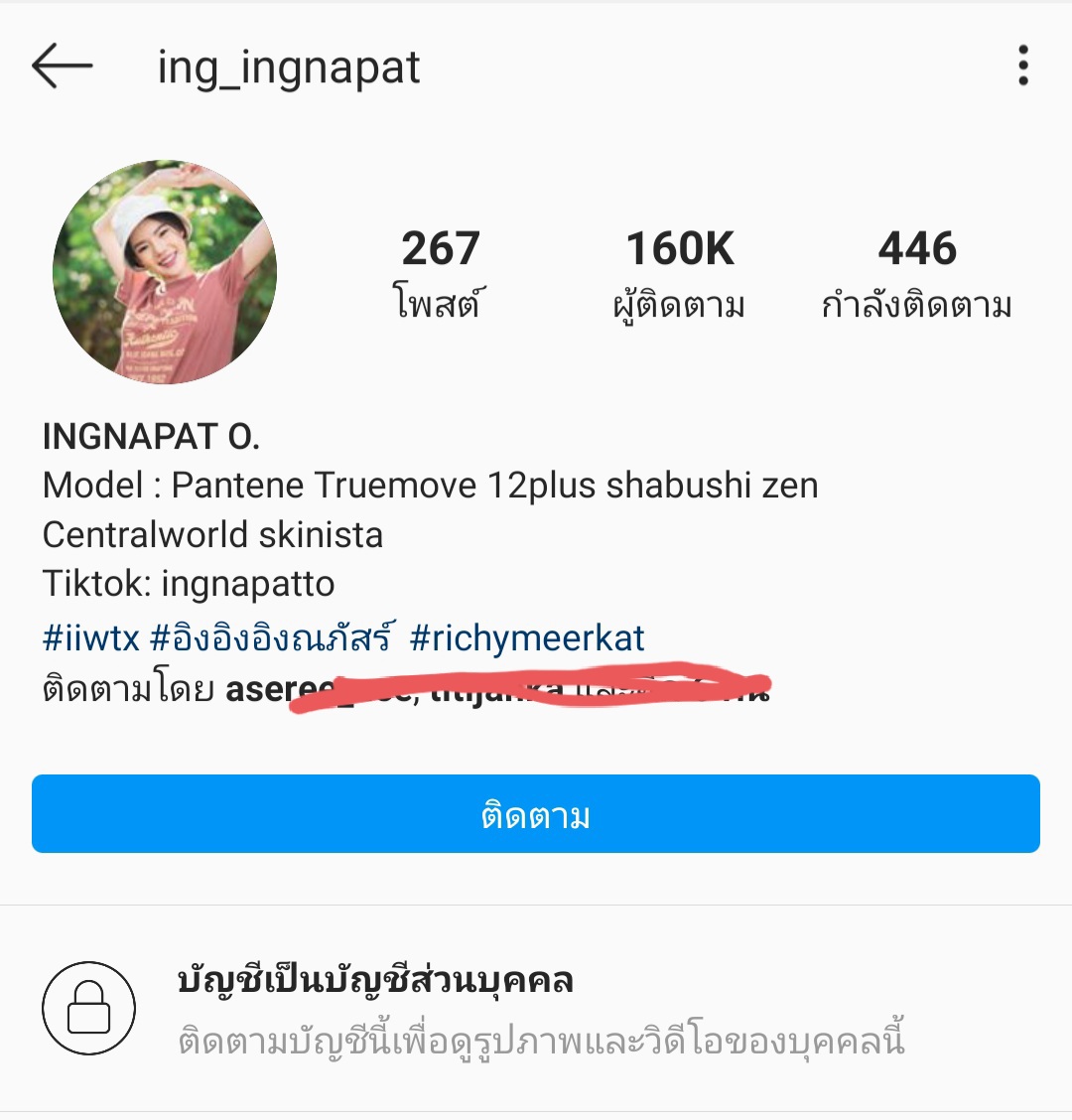View mutual followers in ติดตามโดย line

[x=397, y=689]
